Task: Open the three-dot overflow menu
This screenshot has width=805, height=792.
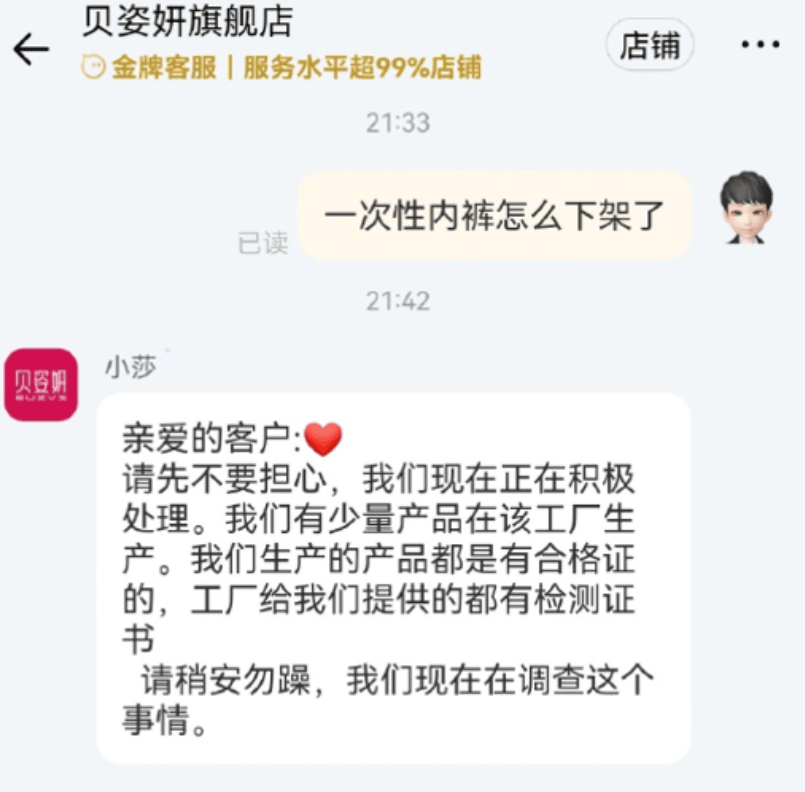Action: tap(759, 46)
